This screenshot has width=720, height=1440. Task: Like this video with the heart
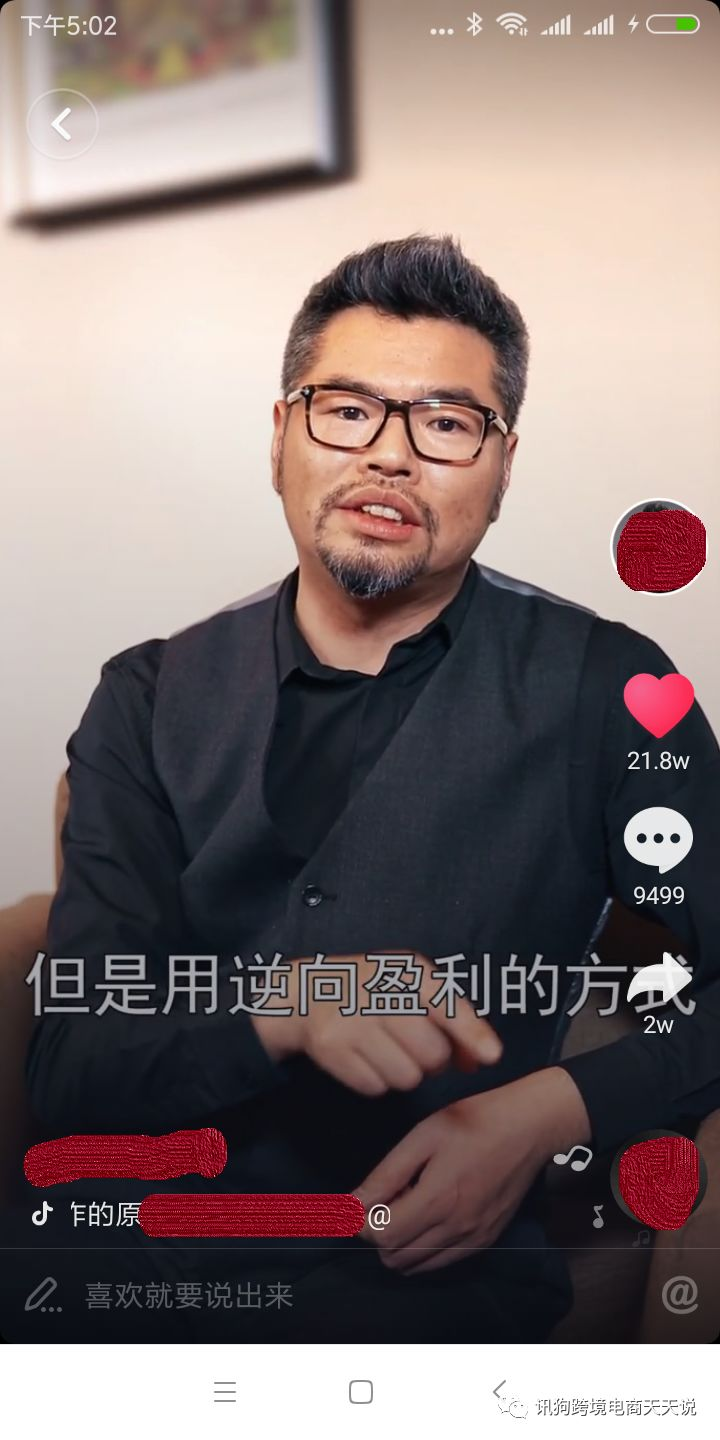click(658, 706)
